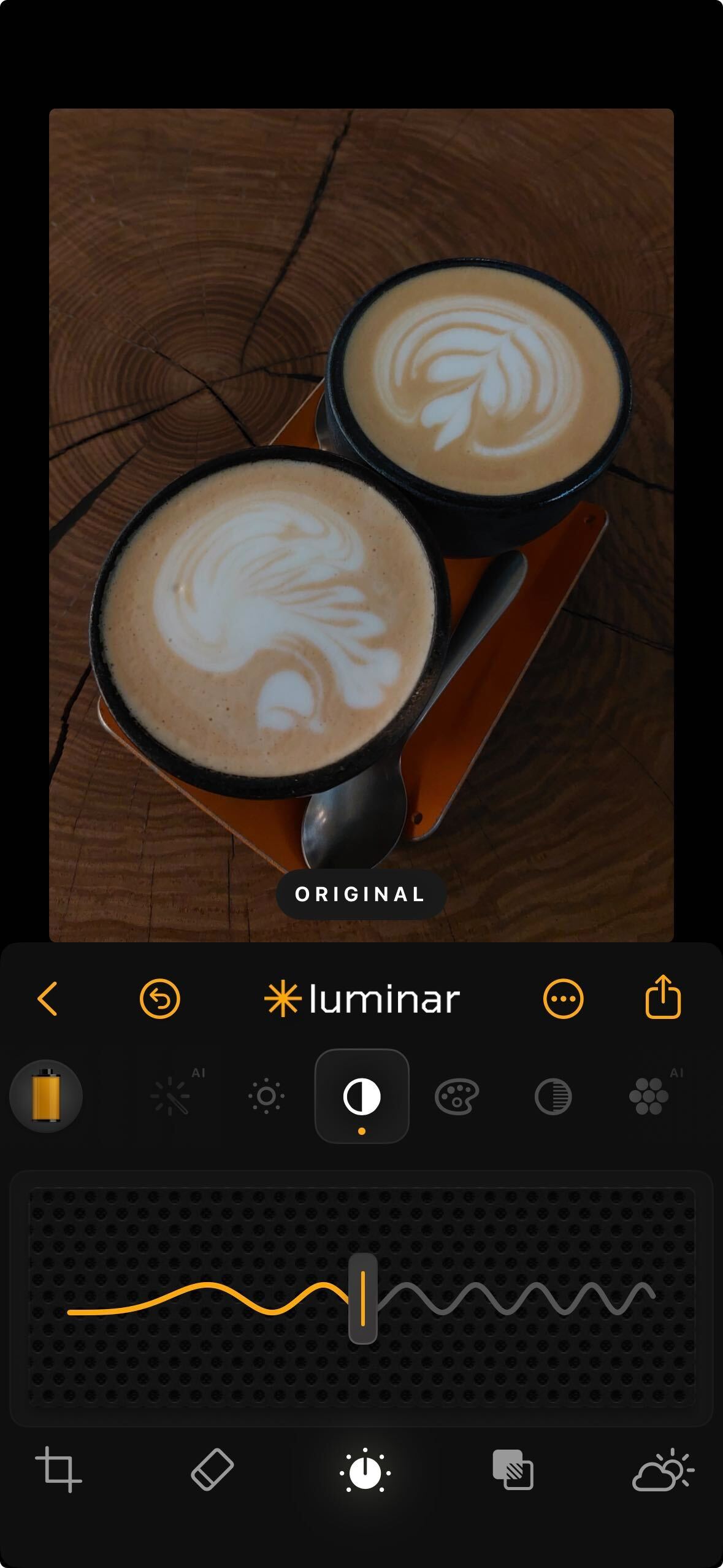Select the color palette tool

pos(457,1096)
